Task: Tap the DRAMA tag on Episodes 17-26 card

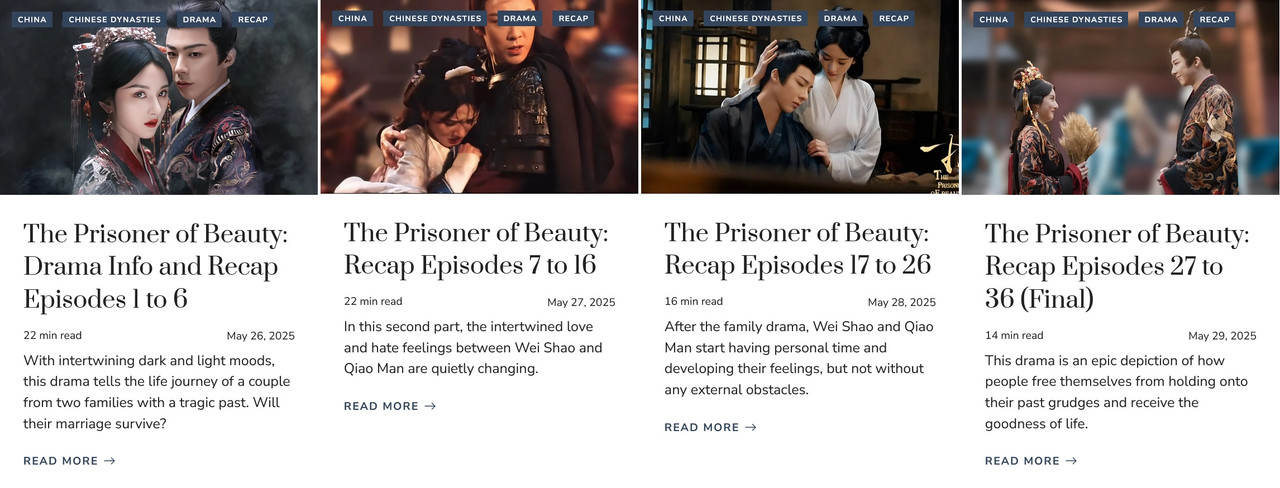Action: pyautogui.click(x=840, y=18)
